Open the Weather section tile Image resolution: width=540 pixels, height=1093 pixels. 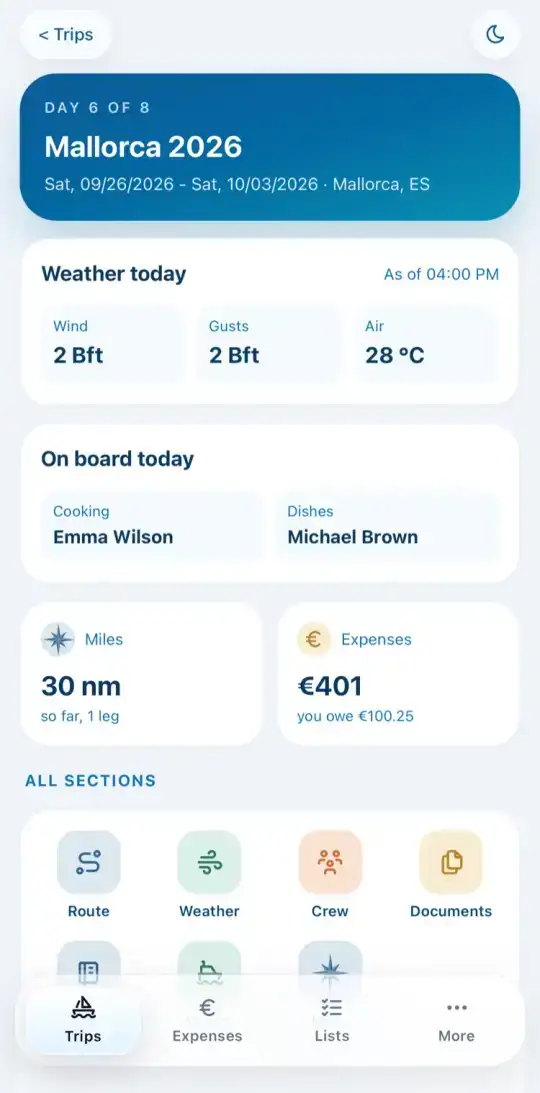[209, 875]
